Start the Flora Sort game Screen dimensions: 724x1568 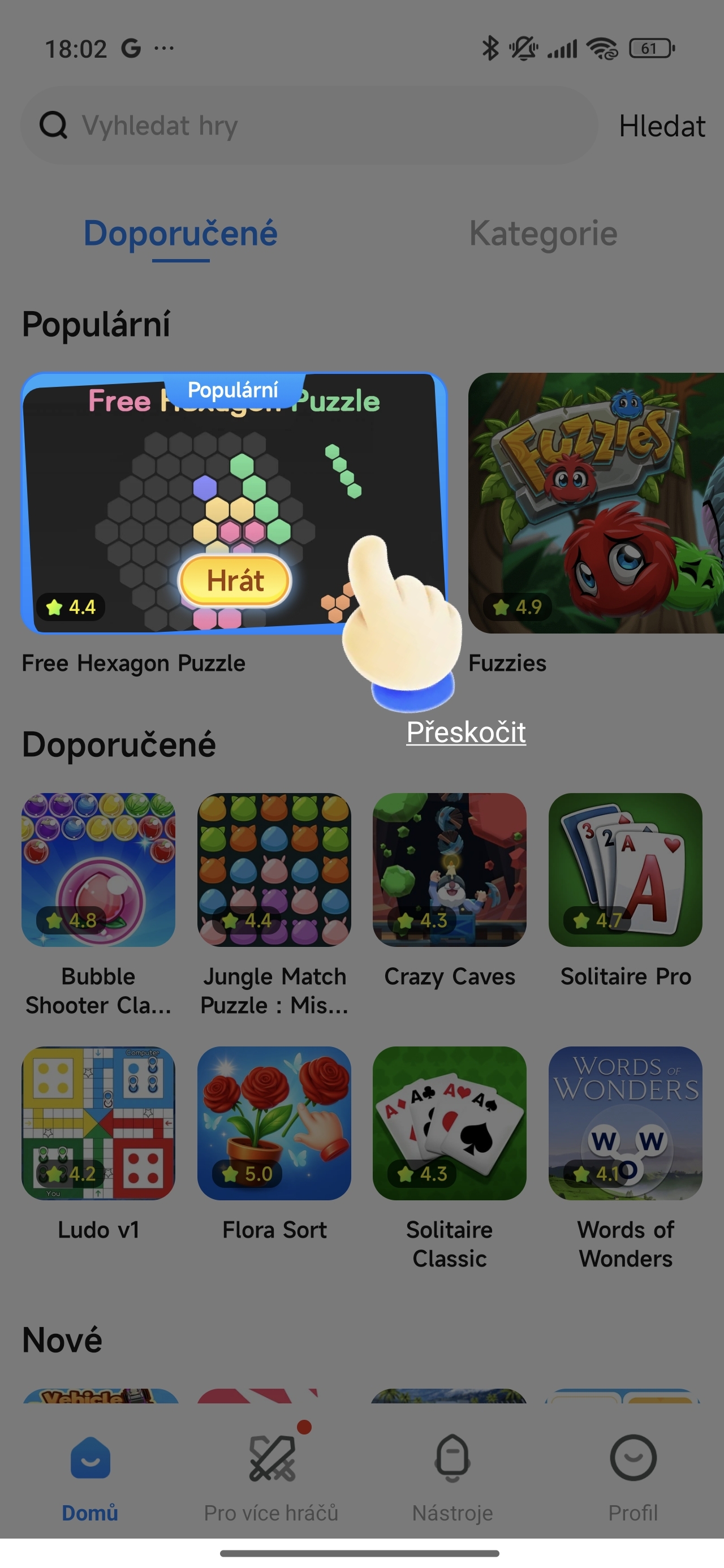coord(274,1123)
